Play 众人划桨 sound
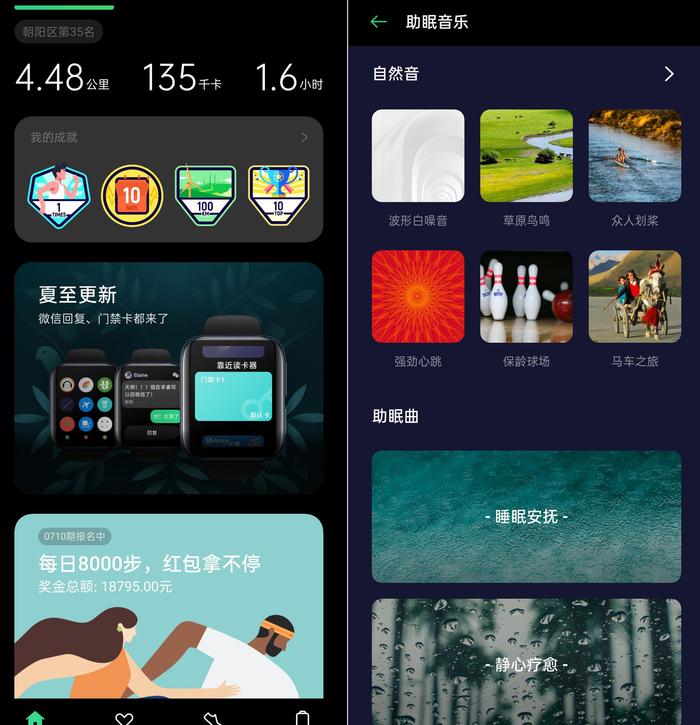Image resolution: width=700 pixels, height=725 pixels. [635, 156]
